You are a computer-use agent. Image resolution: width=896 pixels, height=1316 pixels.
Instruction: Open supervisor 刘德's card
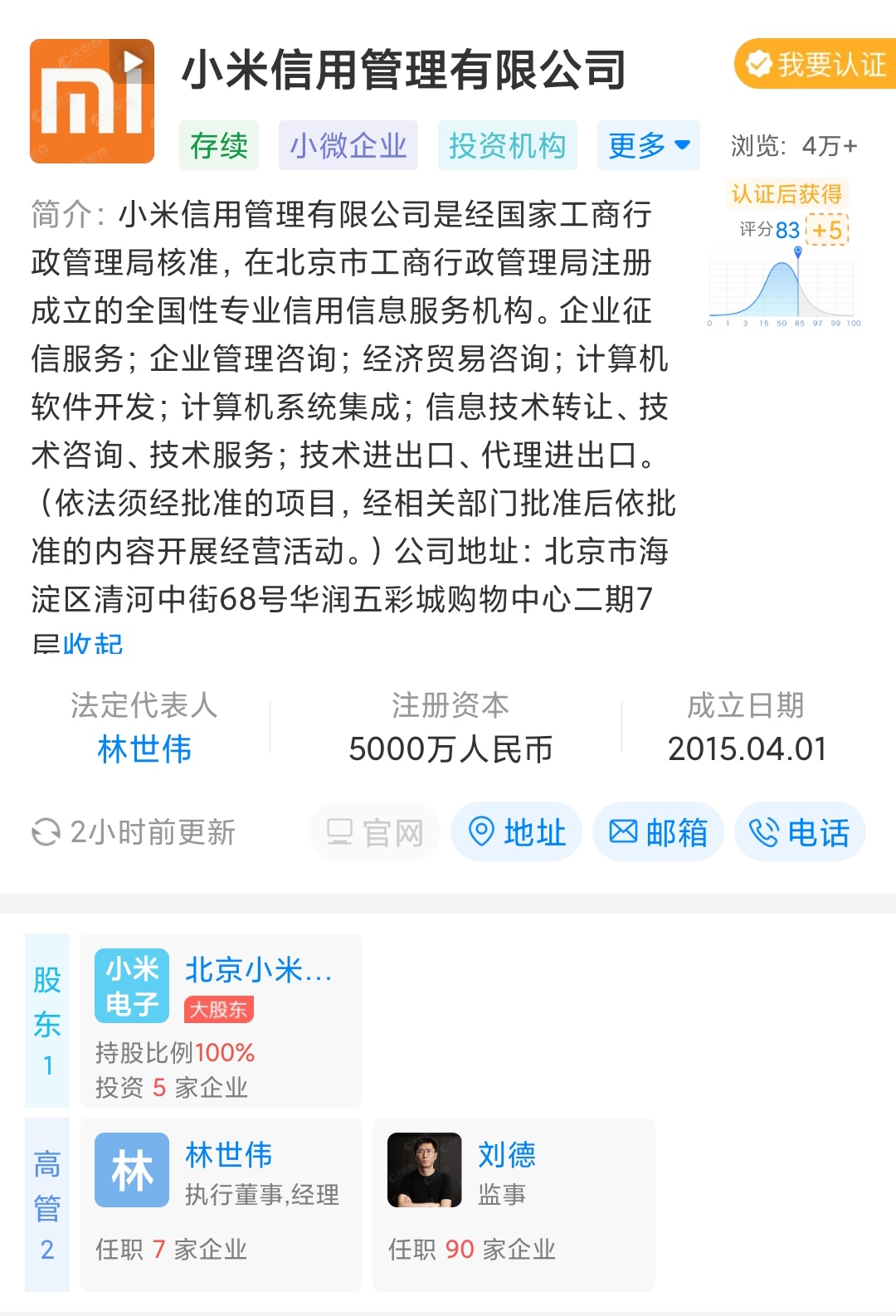[514, 1203]
